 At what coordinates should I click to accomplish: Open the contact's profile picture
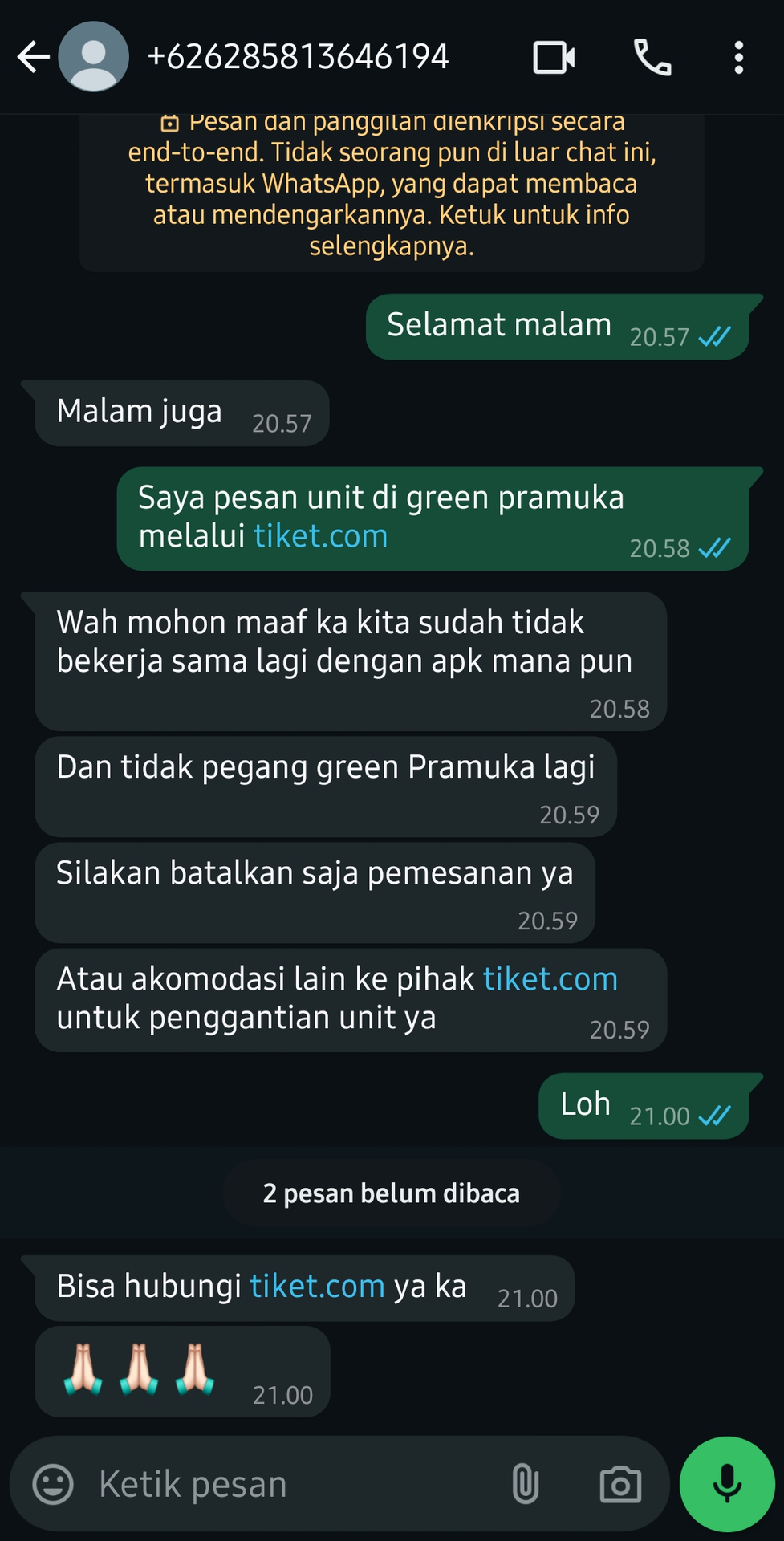click(94, 57)
